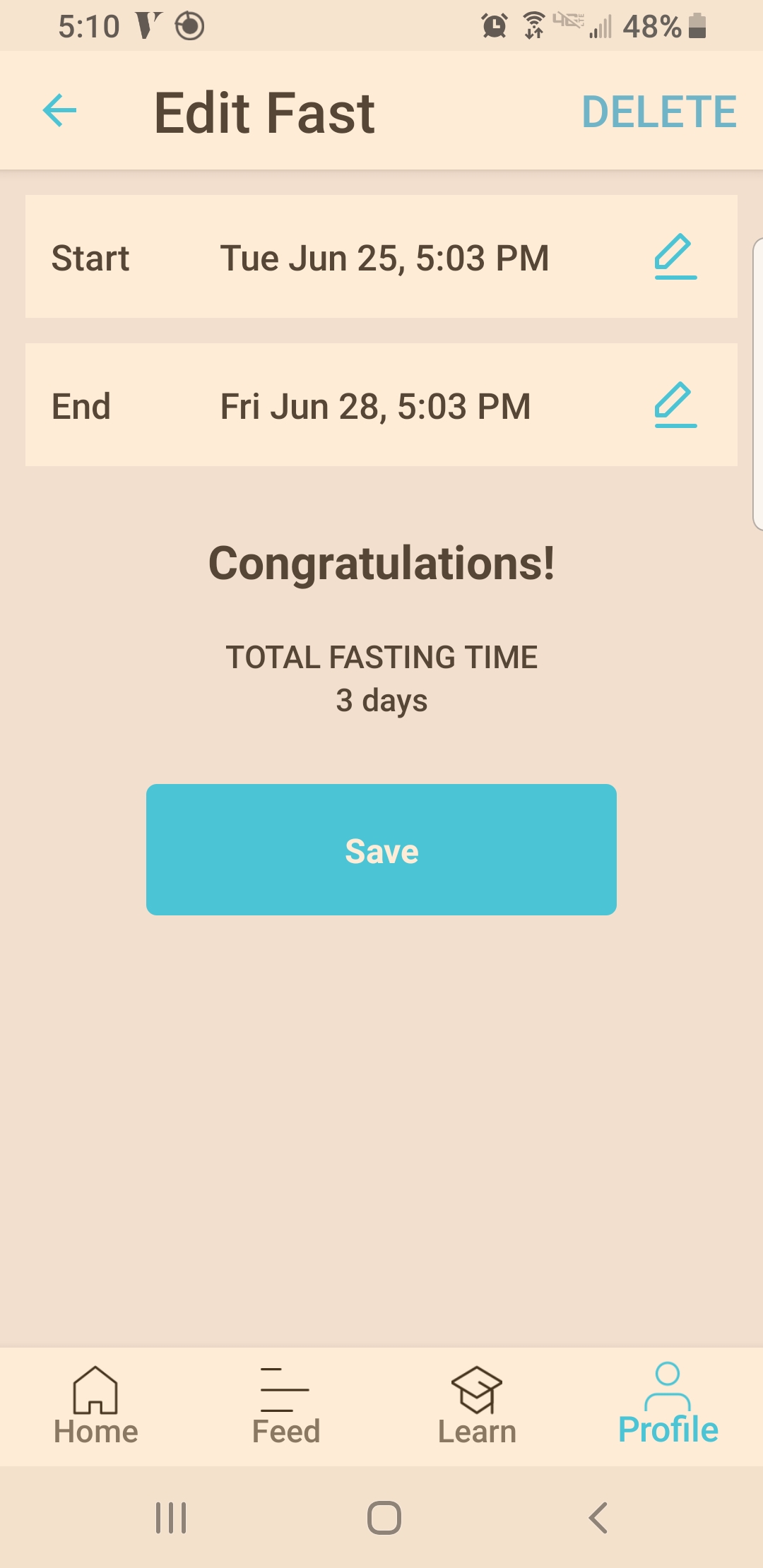Switch to the Home tab
Screen dimensions: 763x1568
(x=95, y=1406)
